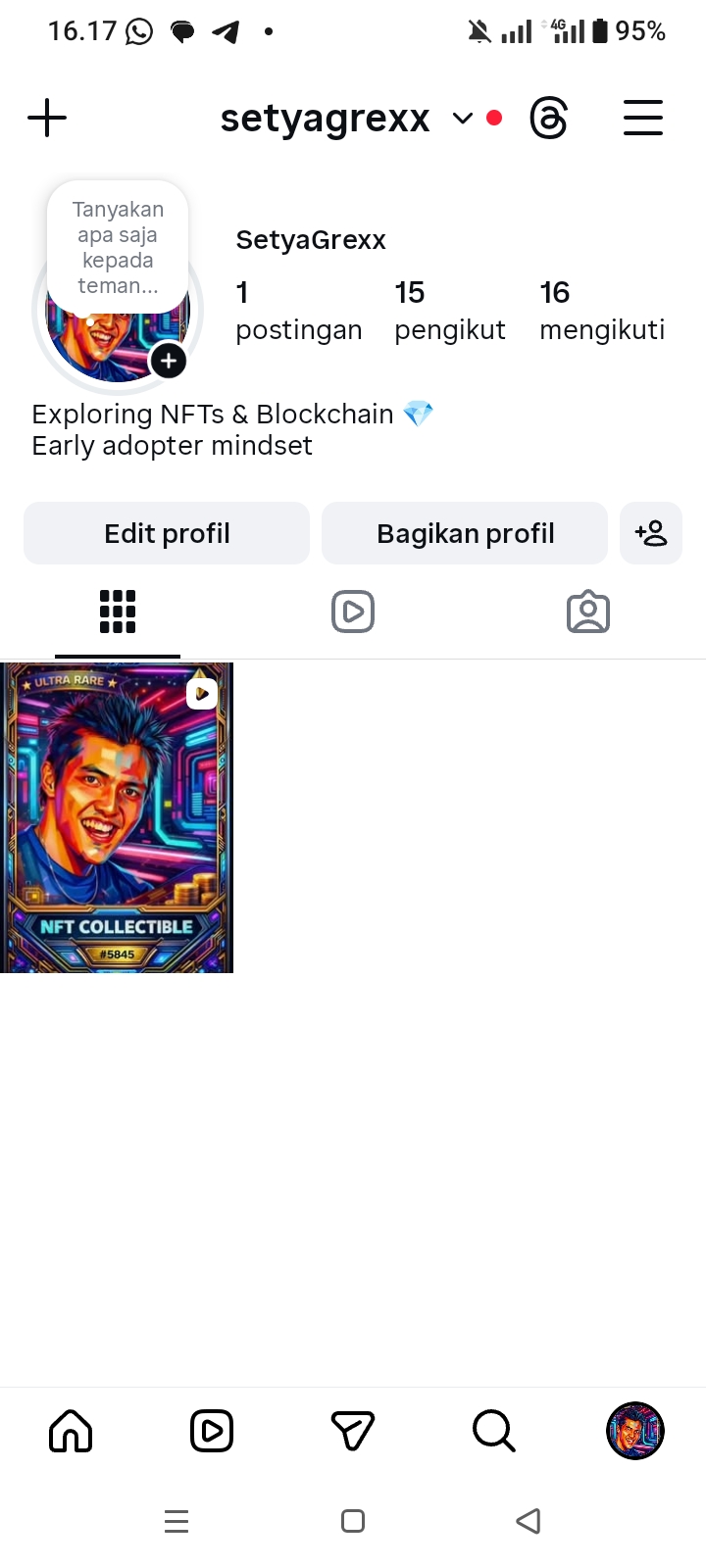Open the Threads icon
This screenshot has height=1568, width=706.
pyautogui.click(x=548, y=119)
